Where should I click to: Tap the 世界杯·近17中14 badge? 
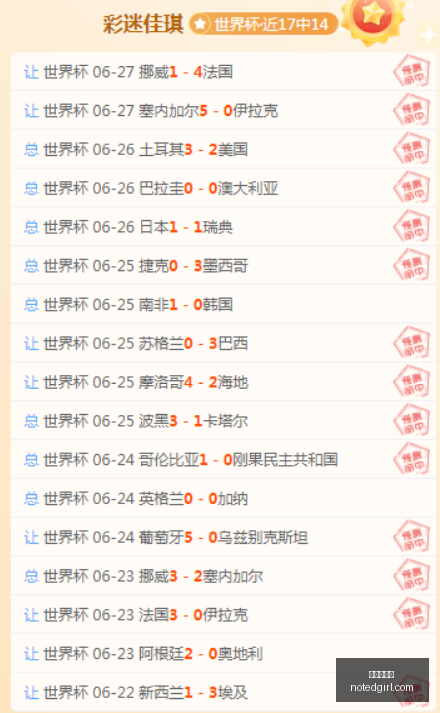pos(264,24)
